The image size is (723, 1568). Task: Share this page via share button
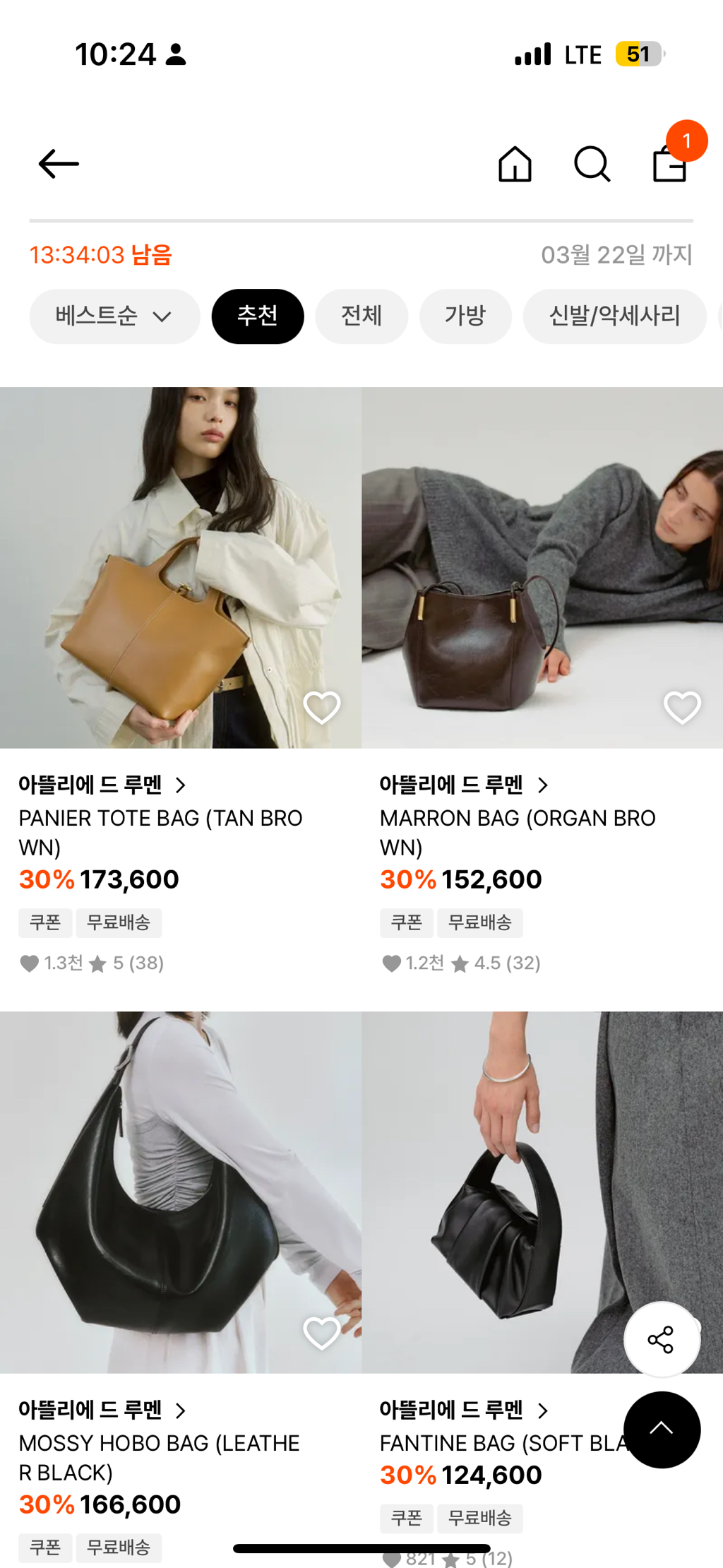click(x=662, y=1339)
